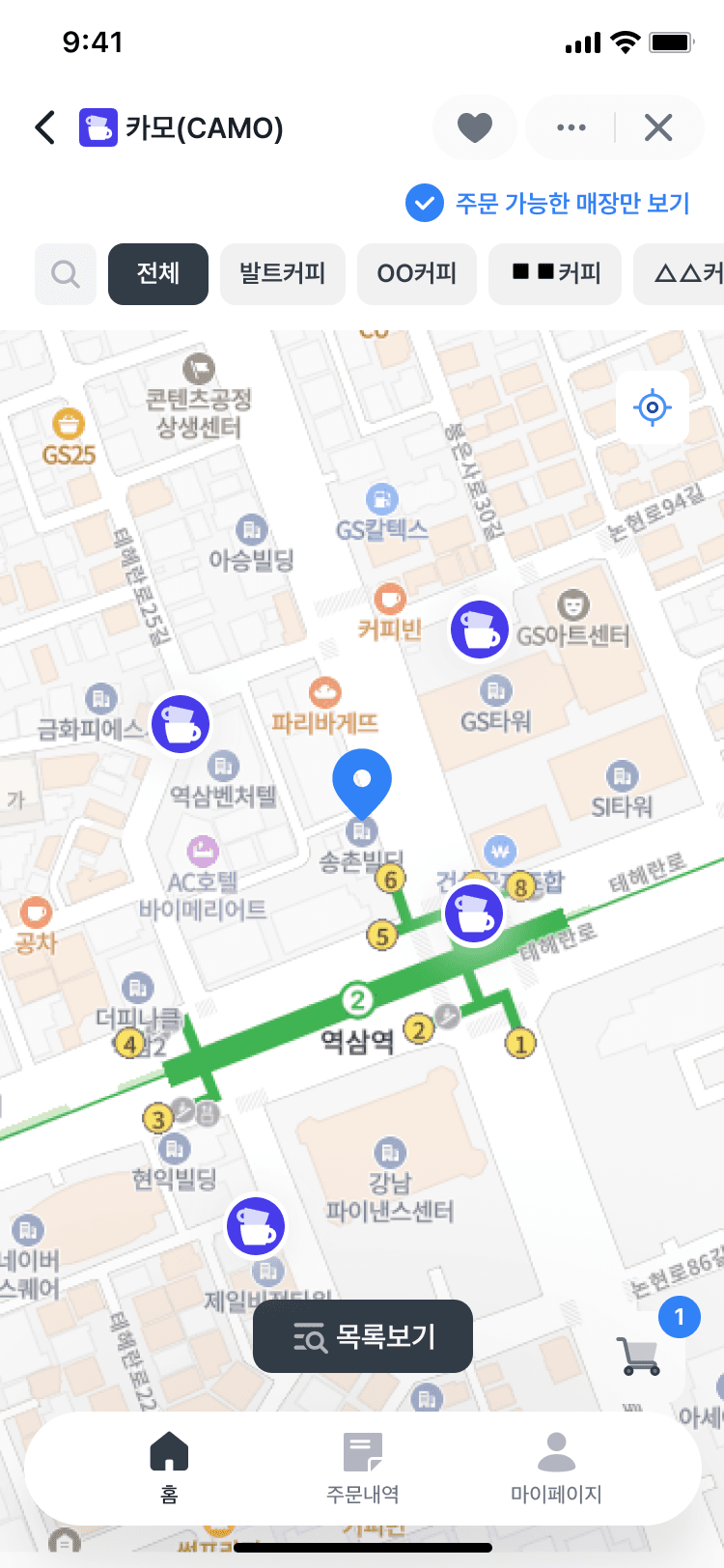Center the map on my current location
This screenshot has width=724, height=1568.
653,407
